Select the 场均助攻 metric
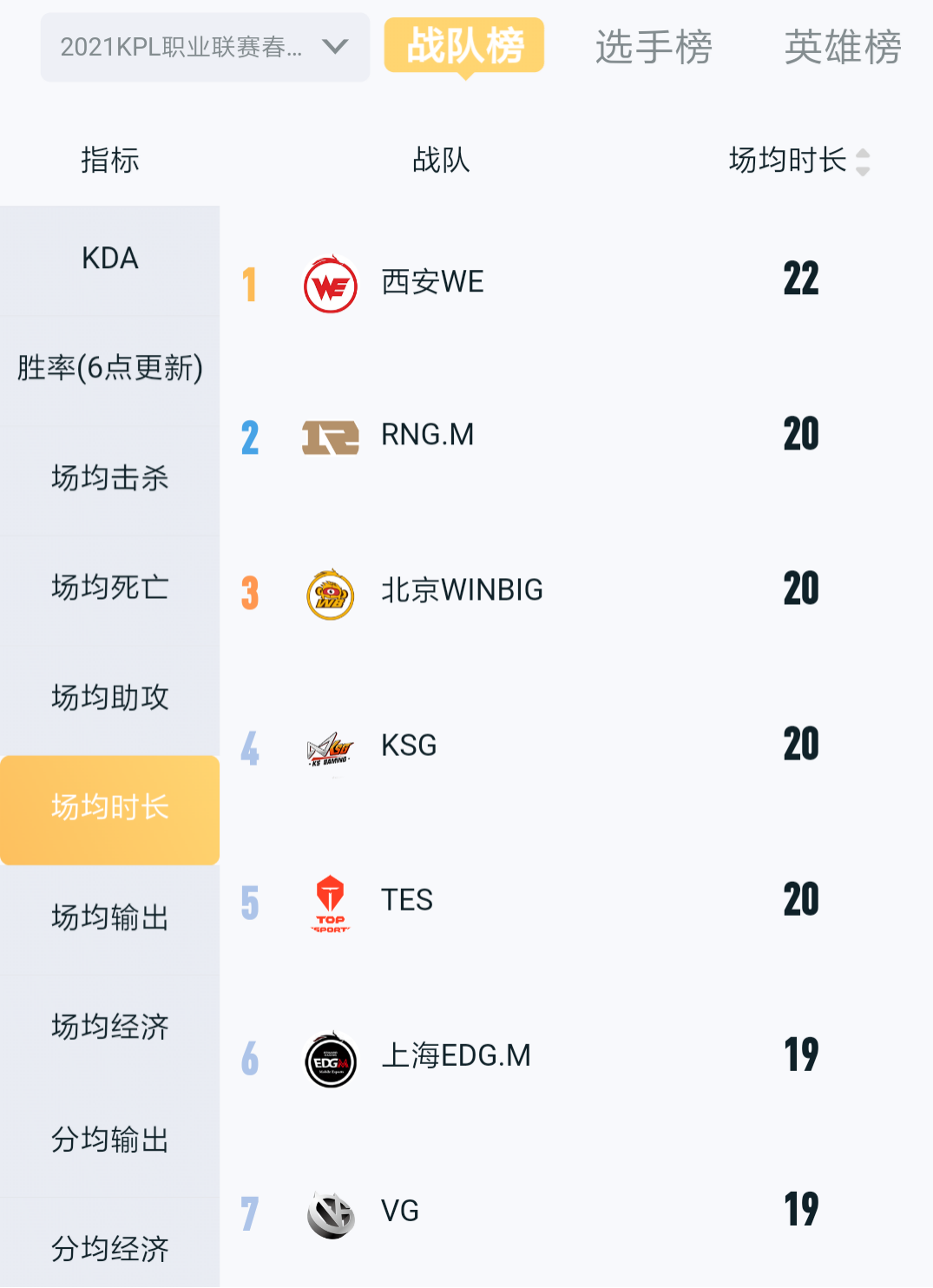The image size is (933, 1288). click(x=109, y=698)
